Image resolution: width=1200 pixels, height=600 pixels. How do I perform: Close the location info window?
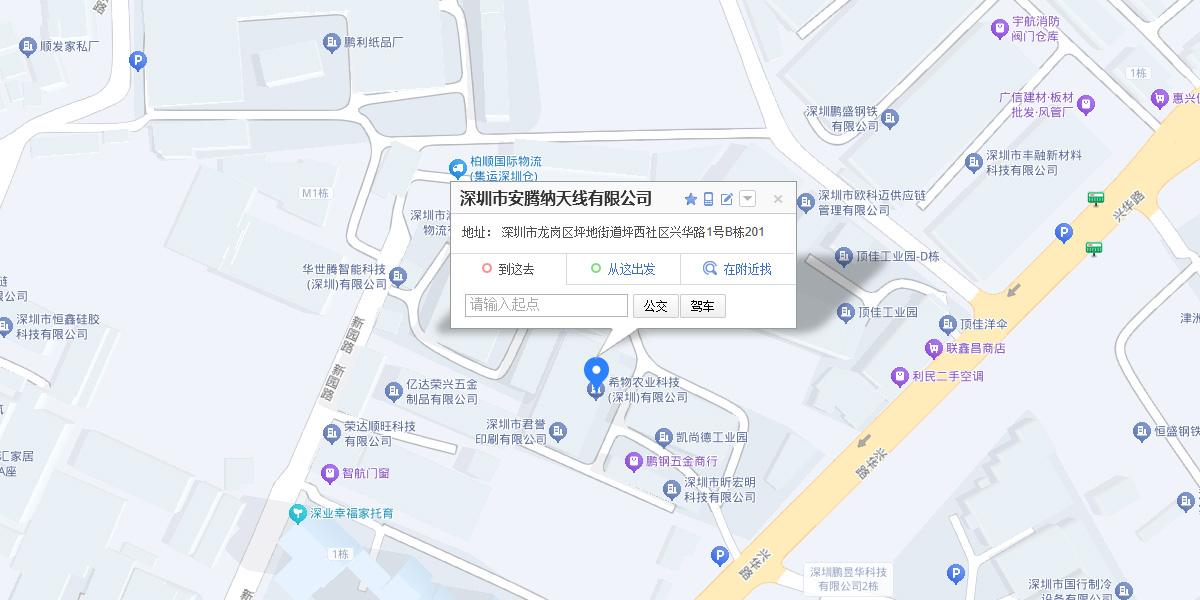pos(778,199)
